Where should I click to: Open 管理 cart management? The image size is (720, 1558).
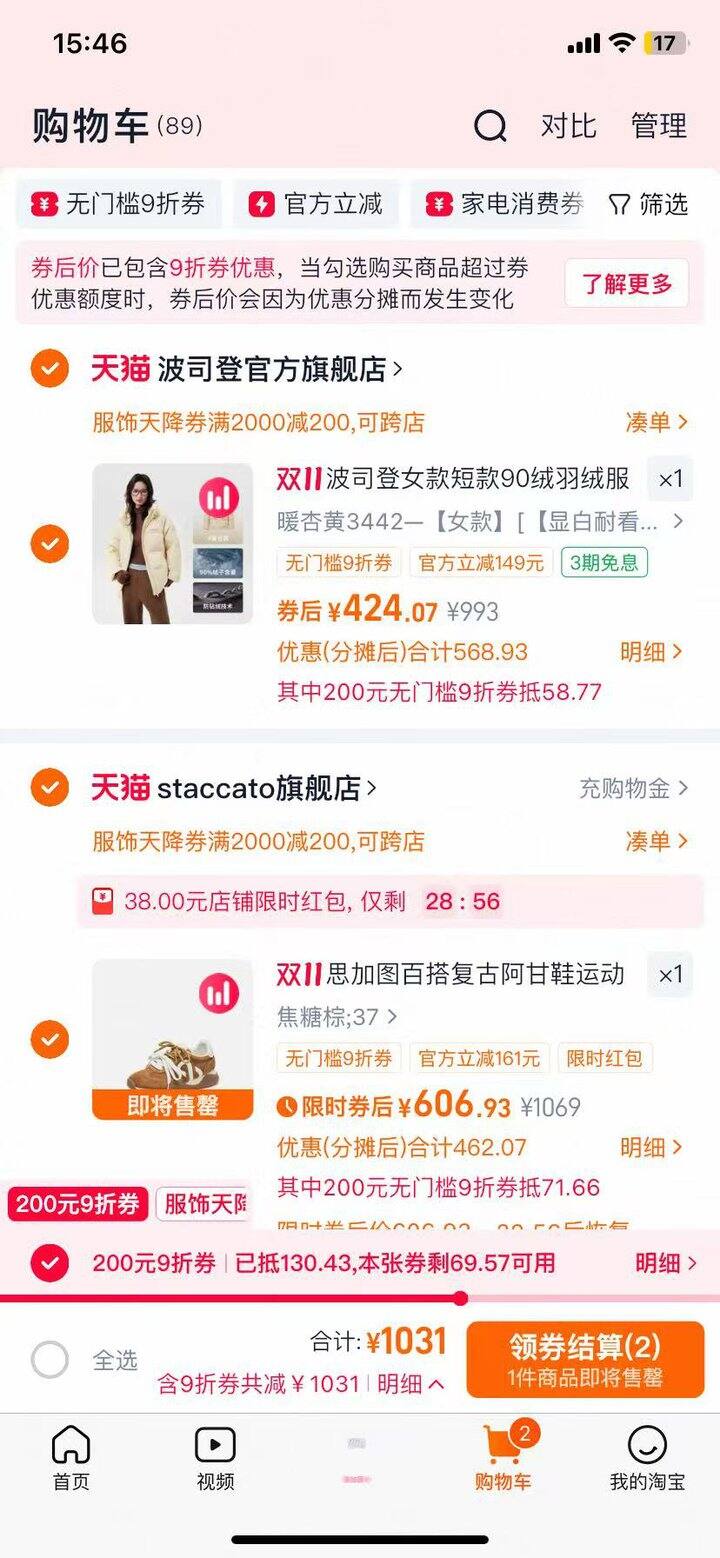coord(659,126)
